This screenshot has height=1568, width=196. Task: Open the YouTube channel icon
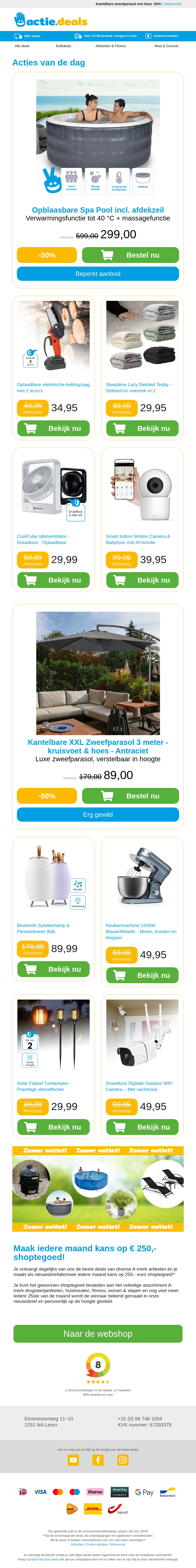click(x=73, y=1460)
